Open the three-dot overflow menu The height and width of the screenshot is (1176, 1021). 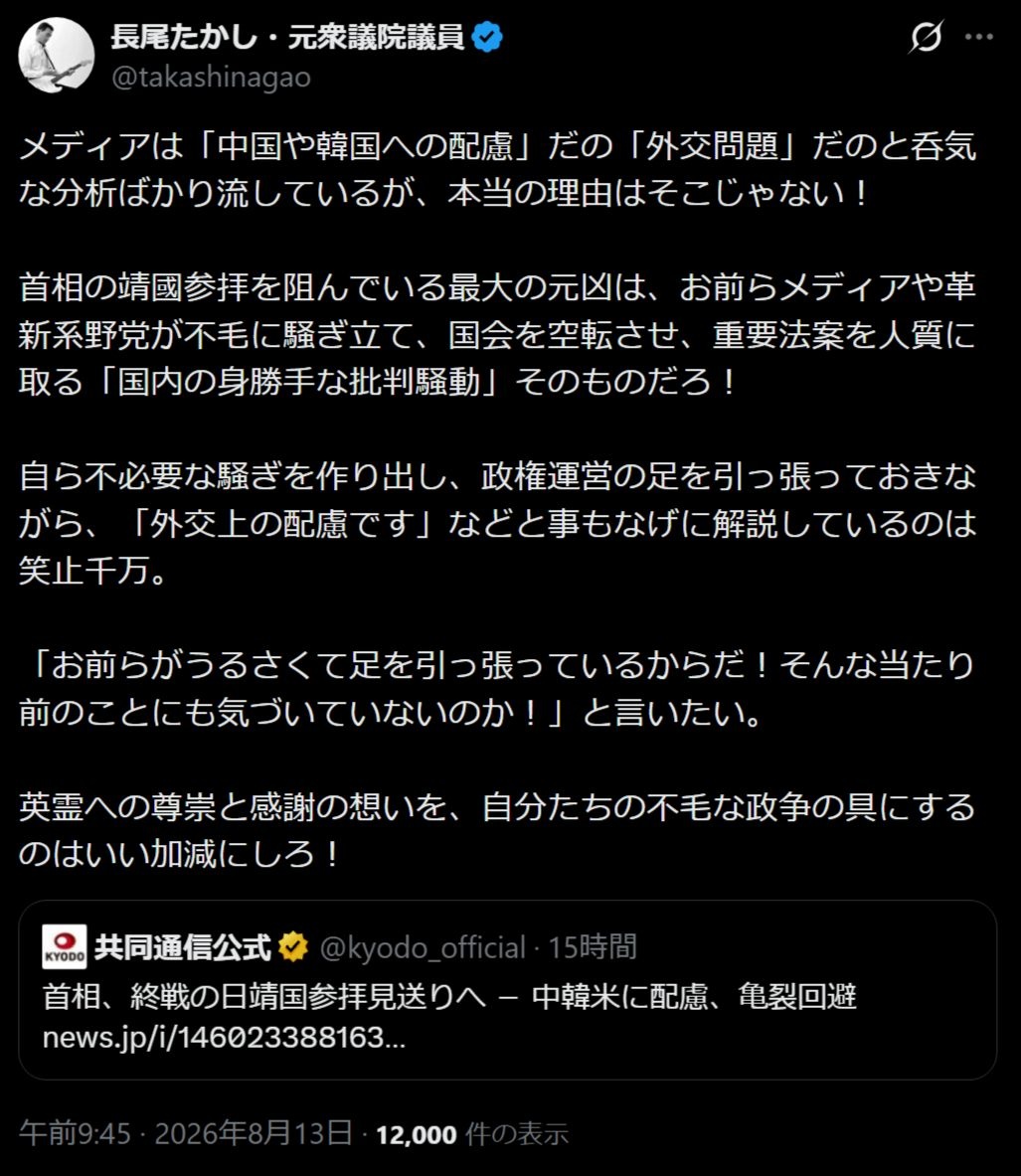[979, 37]
